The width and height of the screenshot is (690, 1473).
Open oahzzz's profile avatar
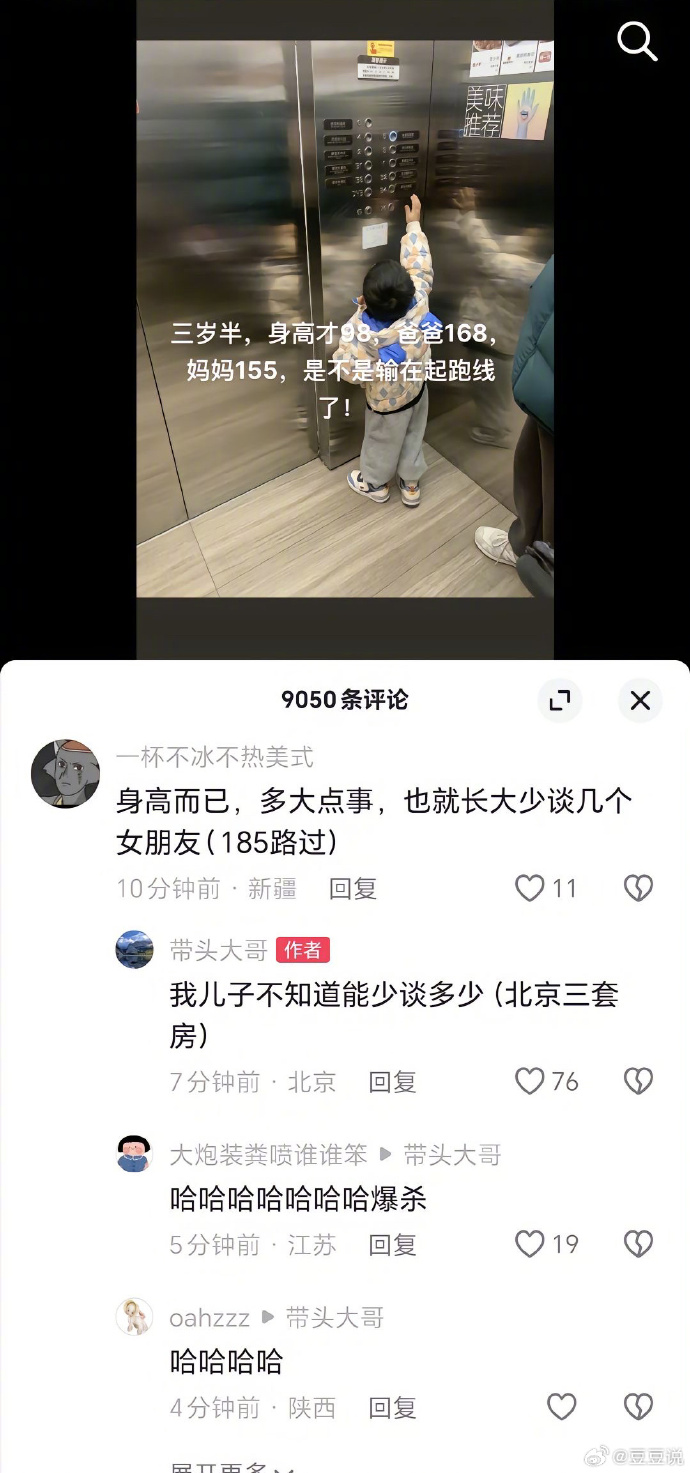pyautogui.click(x=134, y=1317)
